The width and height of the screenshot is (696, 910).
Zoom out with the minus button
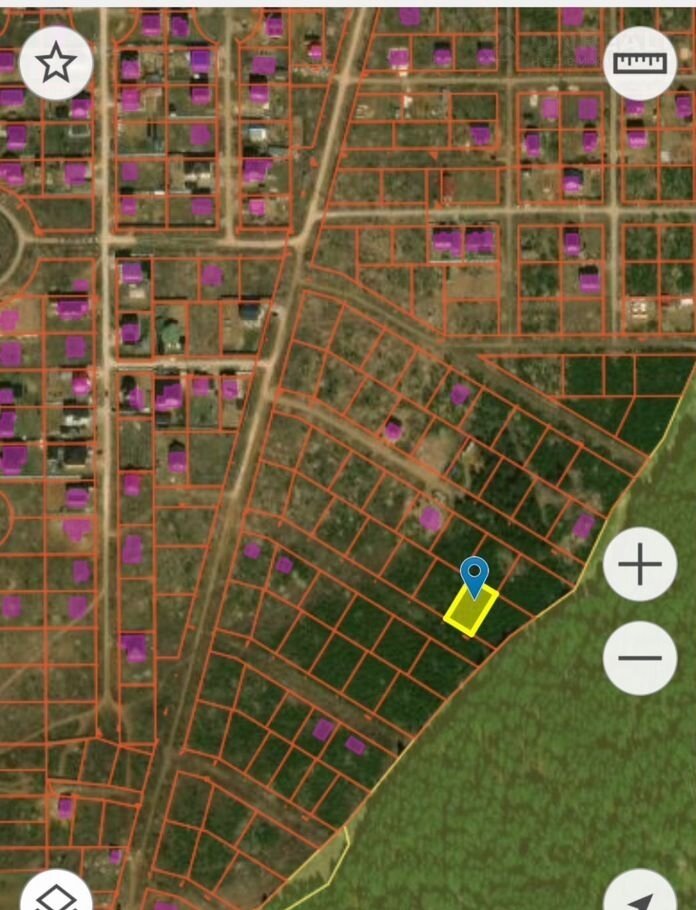pos(640,658)
